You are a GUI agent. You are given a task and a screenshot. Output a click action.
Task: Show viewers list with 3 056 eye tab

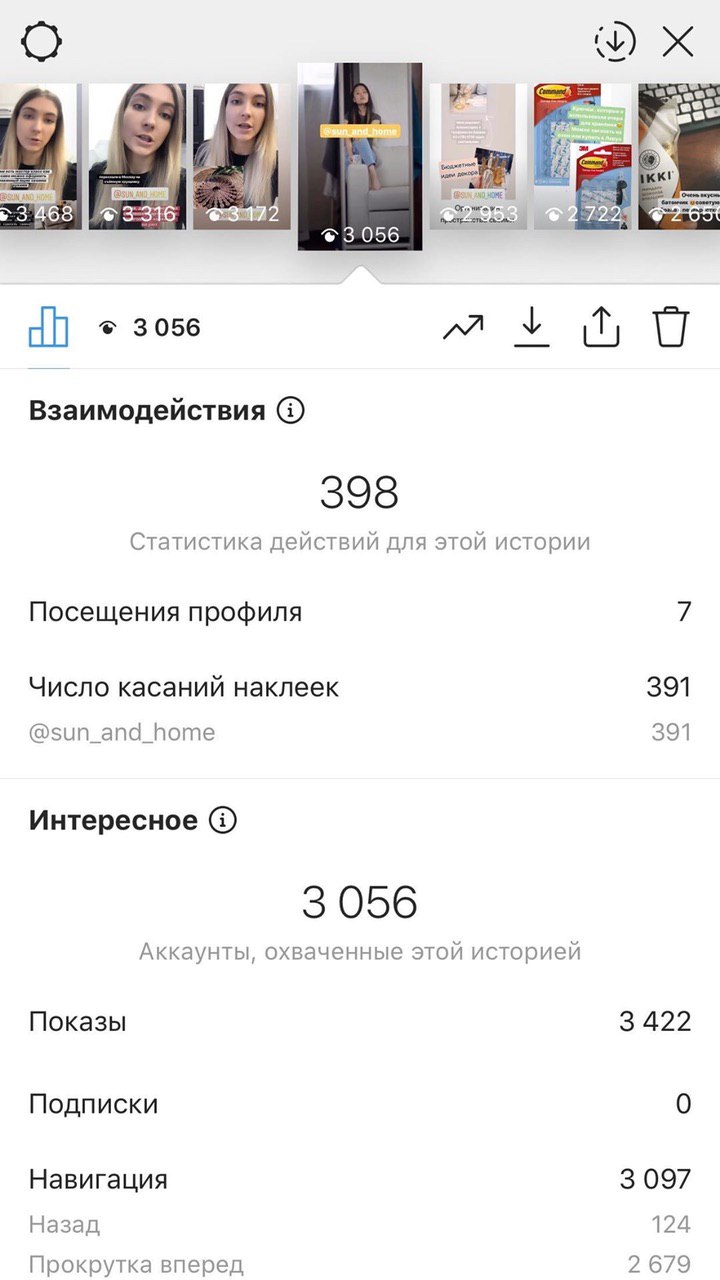coord(150,327)
